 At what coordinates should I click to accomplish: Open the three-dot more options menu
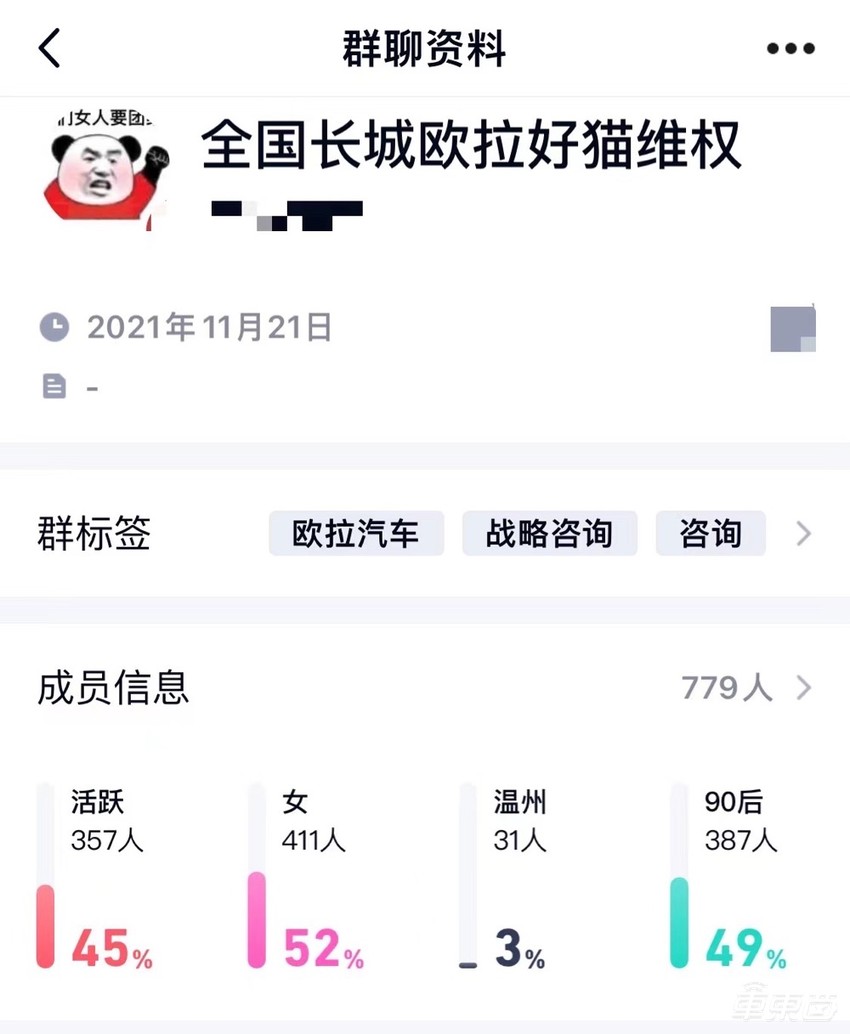pos(787,47)
